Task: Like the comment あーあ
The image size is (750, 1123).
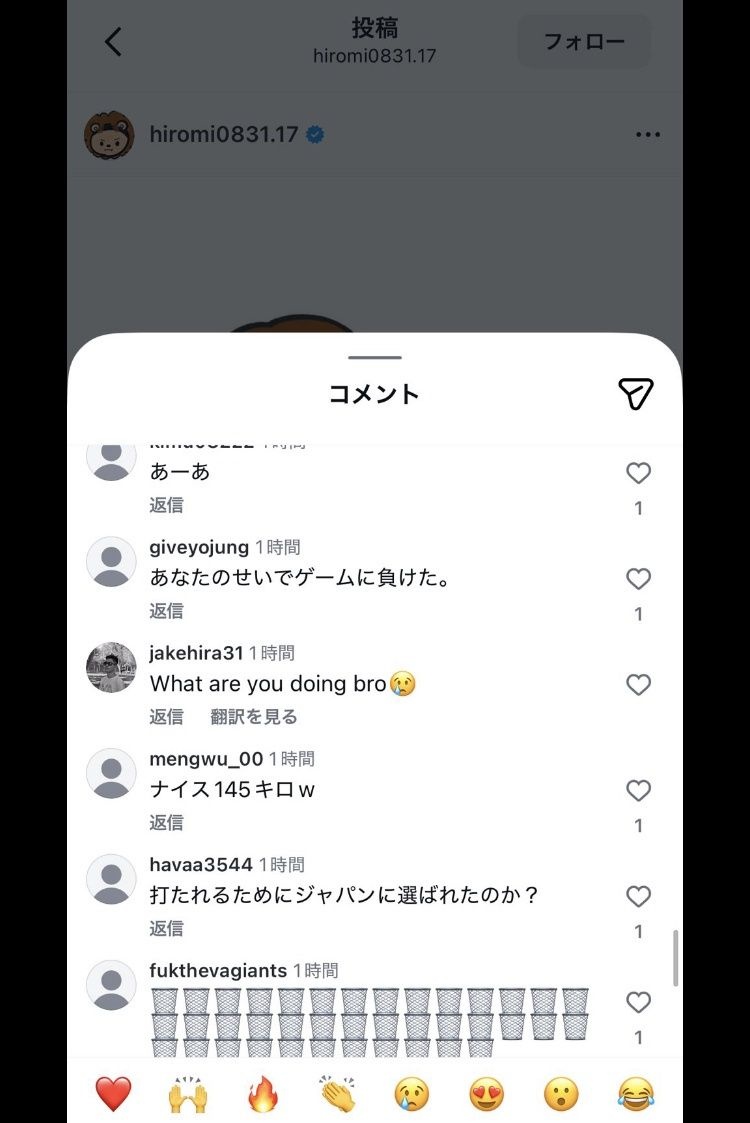Action: [x=638, y=473]
